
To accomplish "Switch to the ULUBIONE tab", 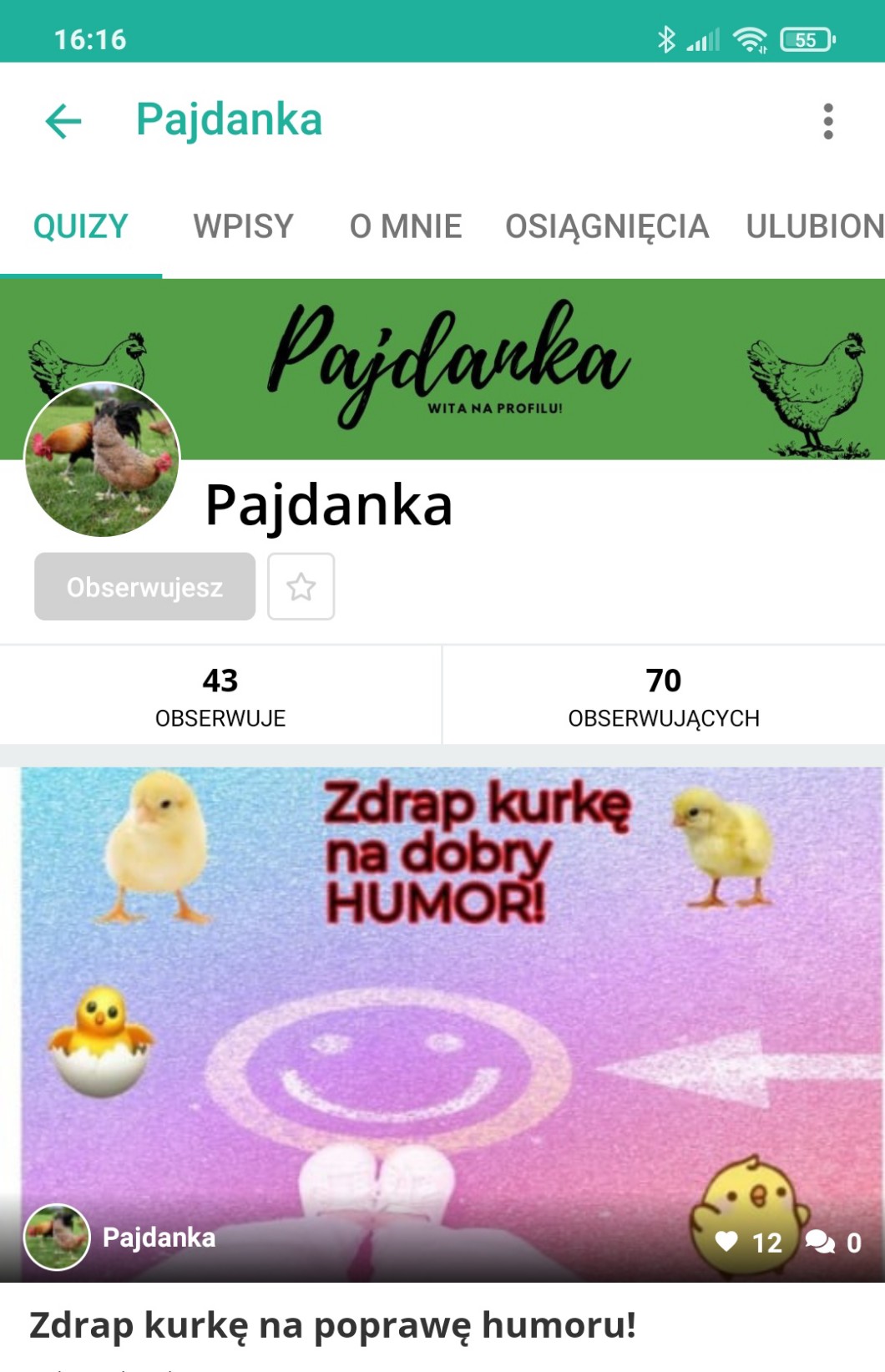I will pos(814,226).
